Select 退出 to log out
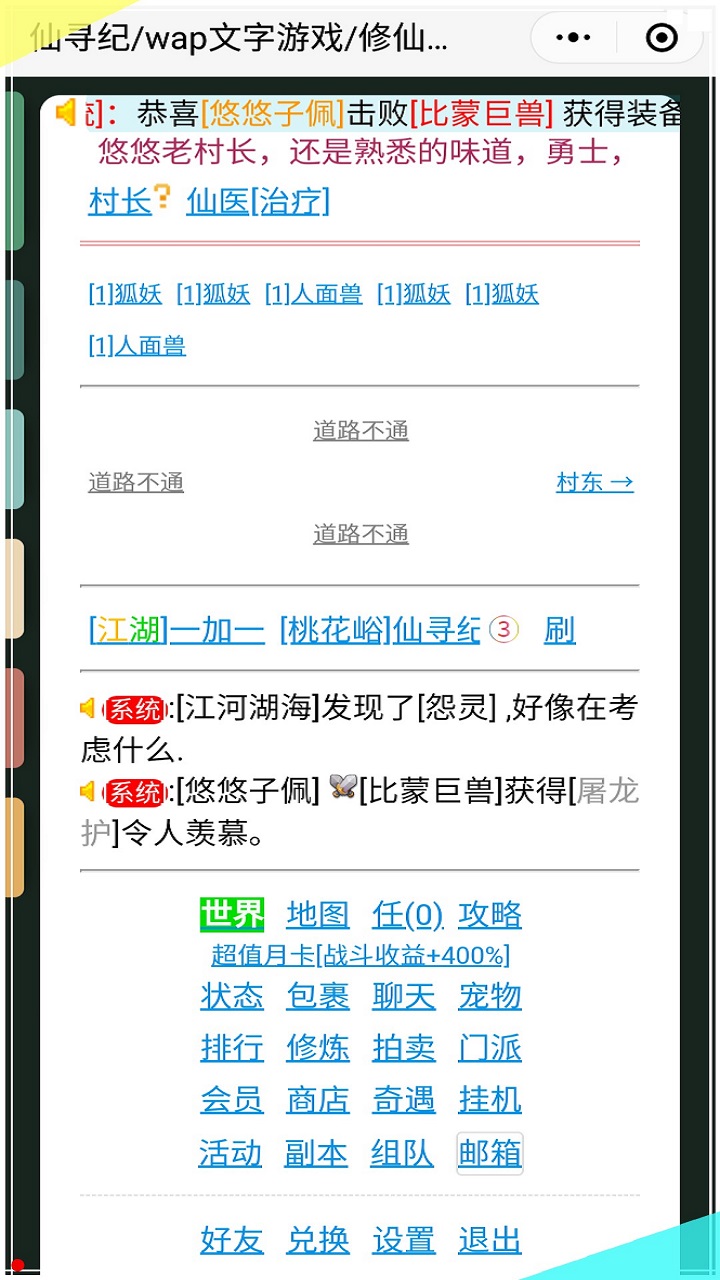This screenshot has width=720, height=1280. (490, 1240)
